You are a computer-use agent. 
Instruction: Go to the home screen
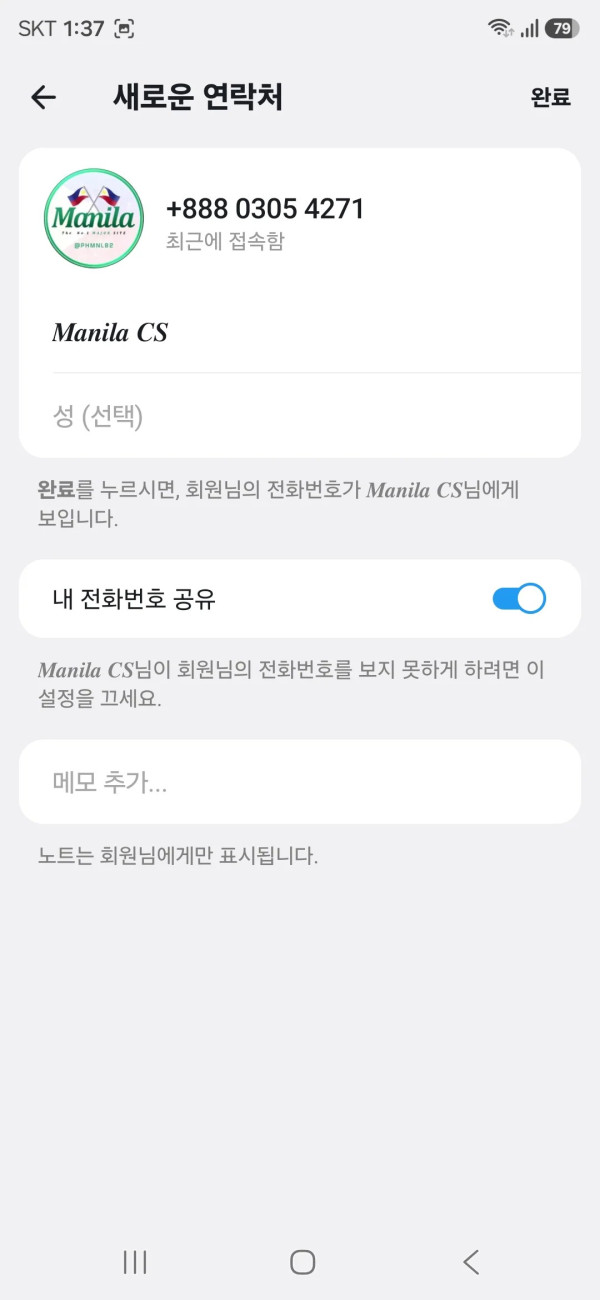tap(302, 1262)
